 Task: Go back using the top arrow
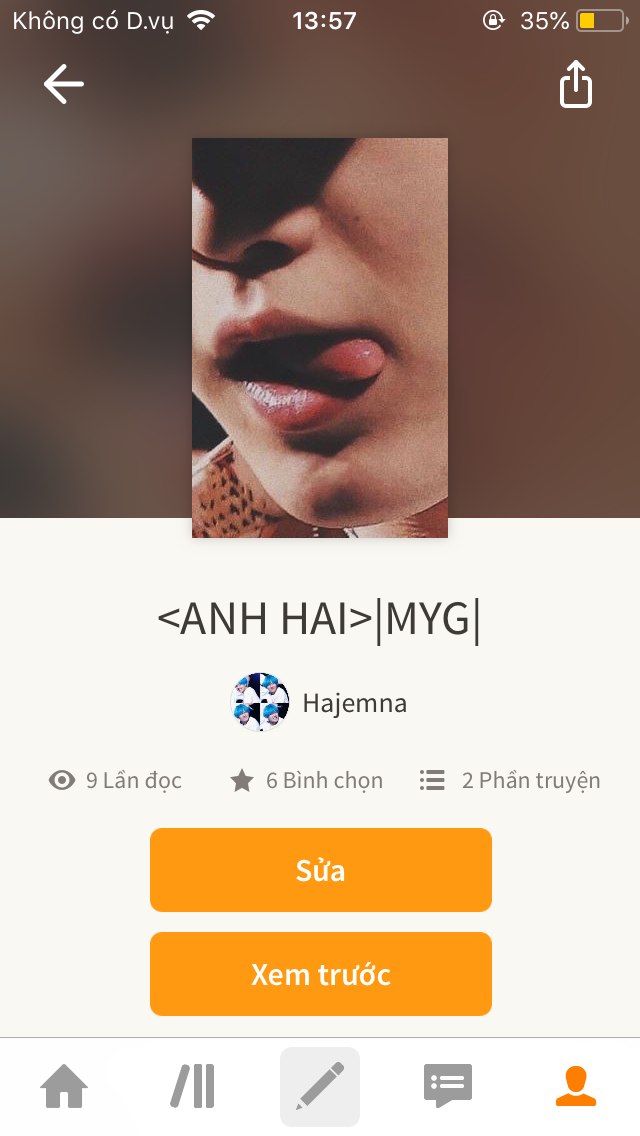(x=64, y=85)
